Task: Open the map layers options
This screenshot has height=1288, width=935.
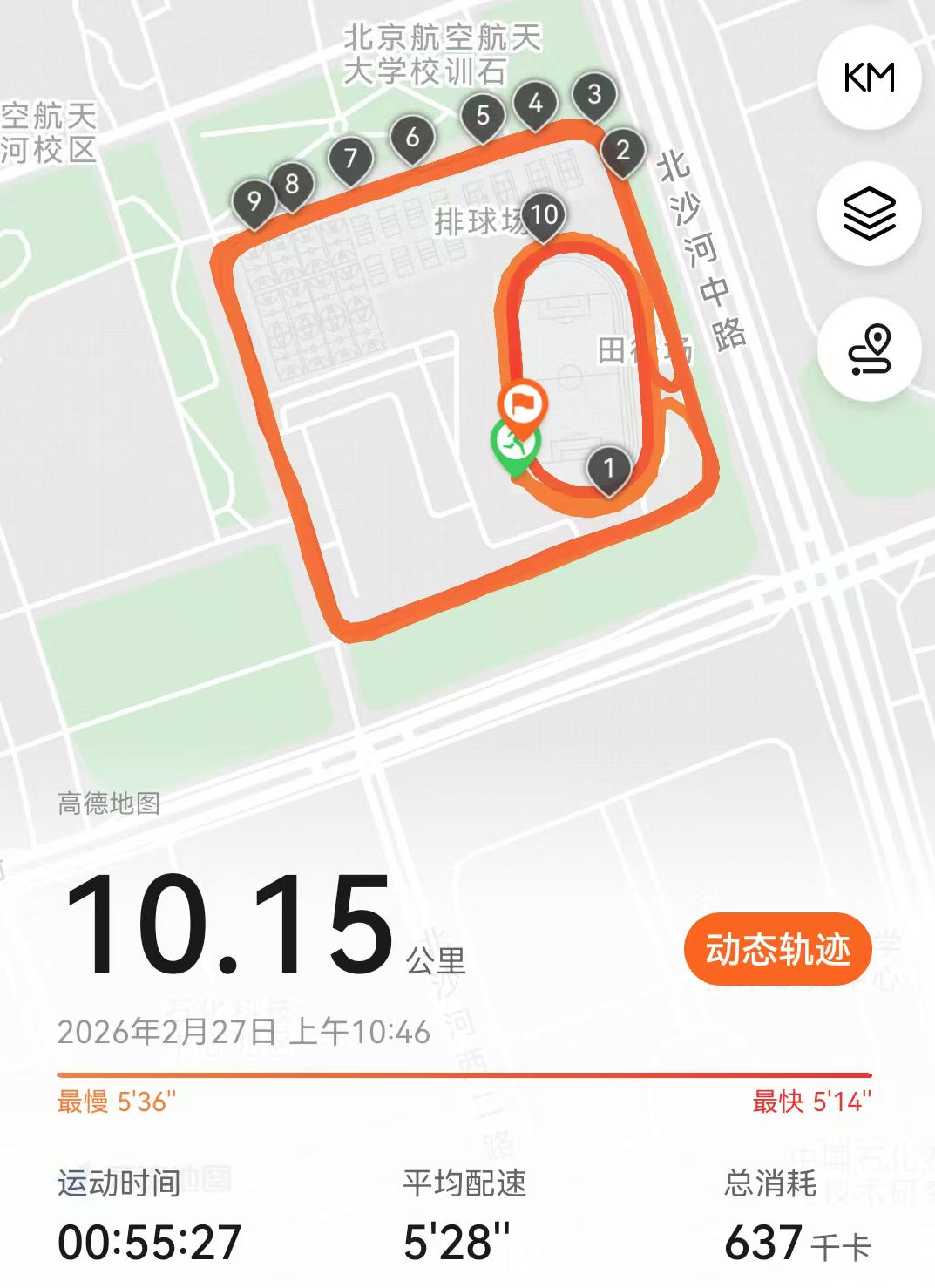Action: 869,214
